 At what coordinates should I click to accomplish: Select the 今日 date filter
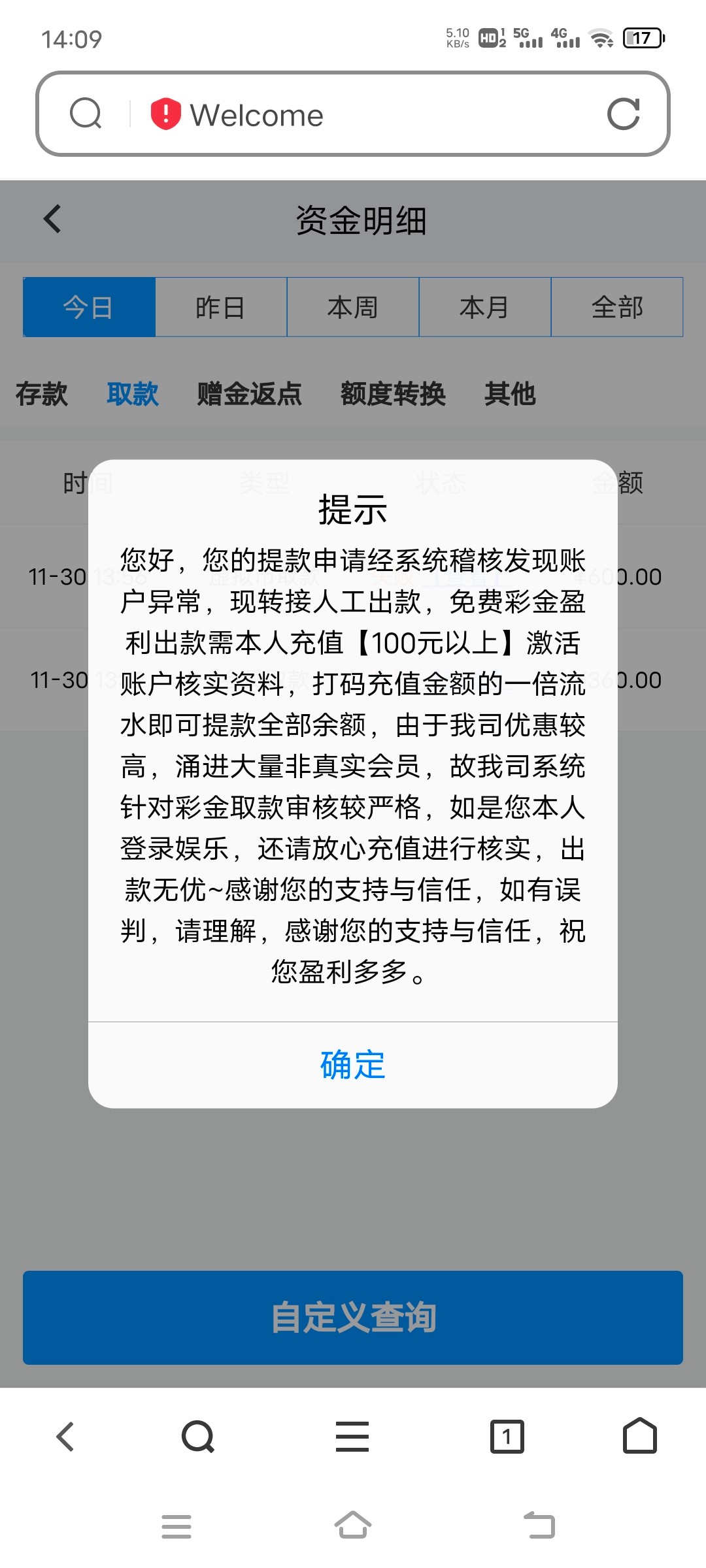89,307
